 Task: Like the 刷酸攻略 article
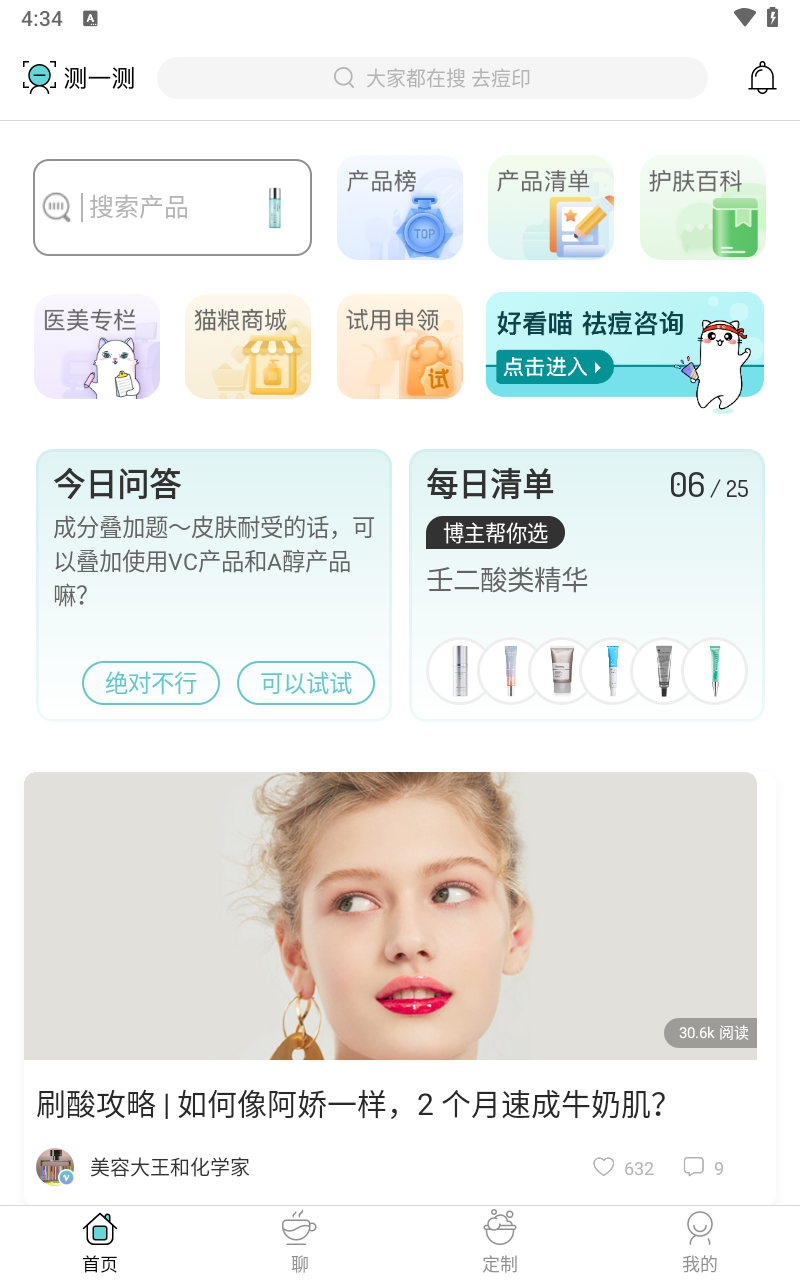(604, 1167)
